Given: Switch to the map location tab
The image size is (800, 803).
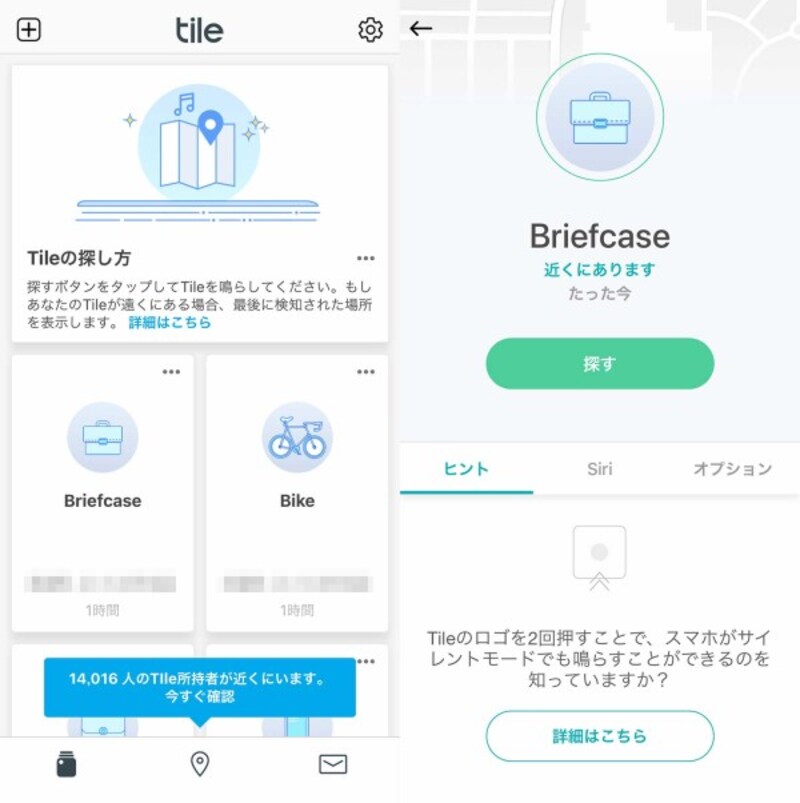Looking at the screenshot, I should click(200, 765).
